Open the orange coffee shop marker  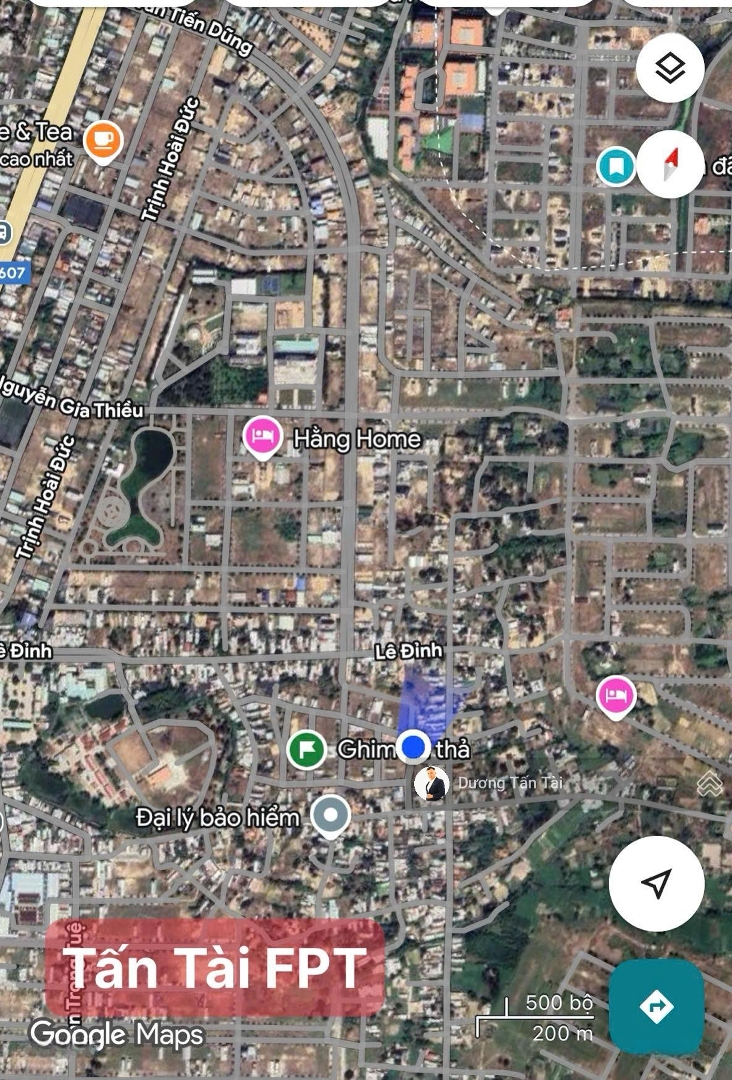[x=102, y=141]
